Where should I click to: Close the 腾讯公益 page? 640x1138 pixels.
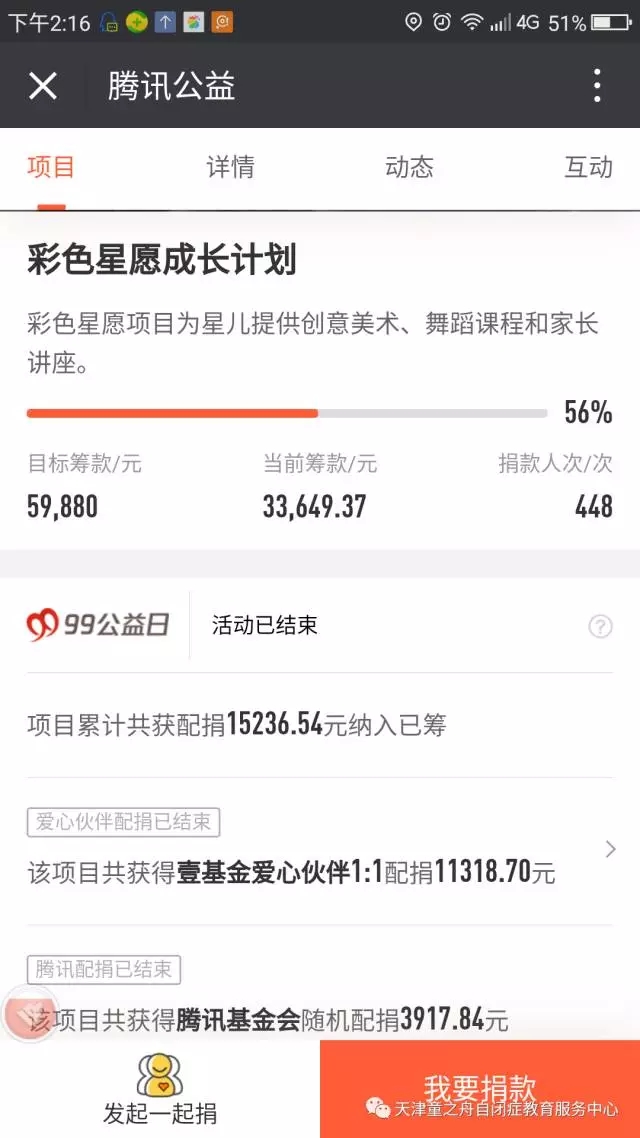coord(43,86)
